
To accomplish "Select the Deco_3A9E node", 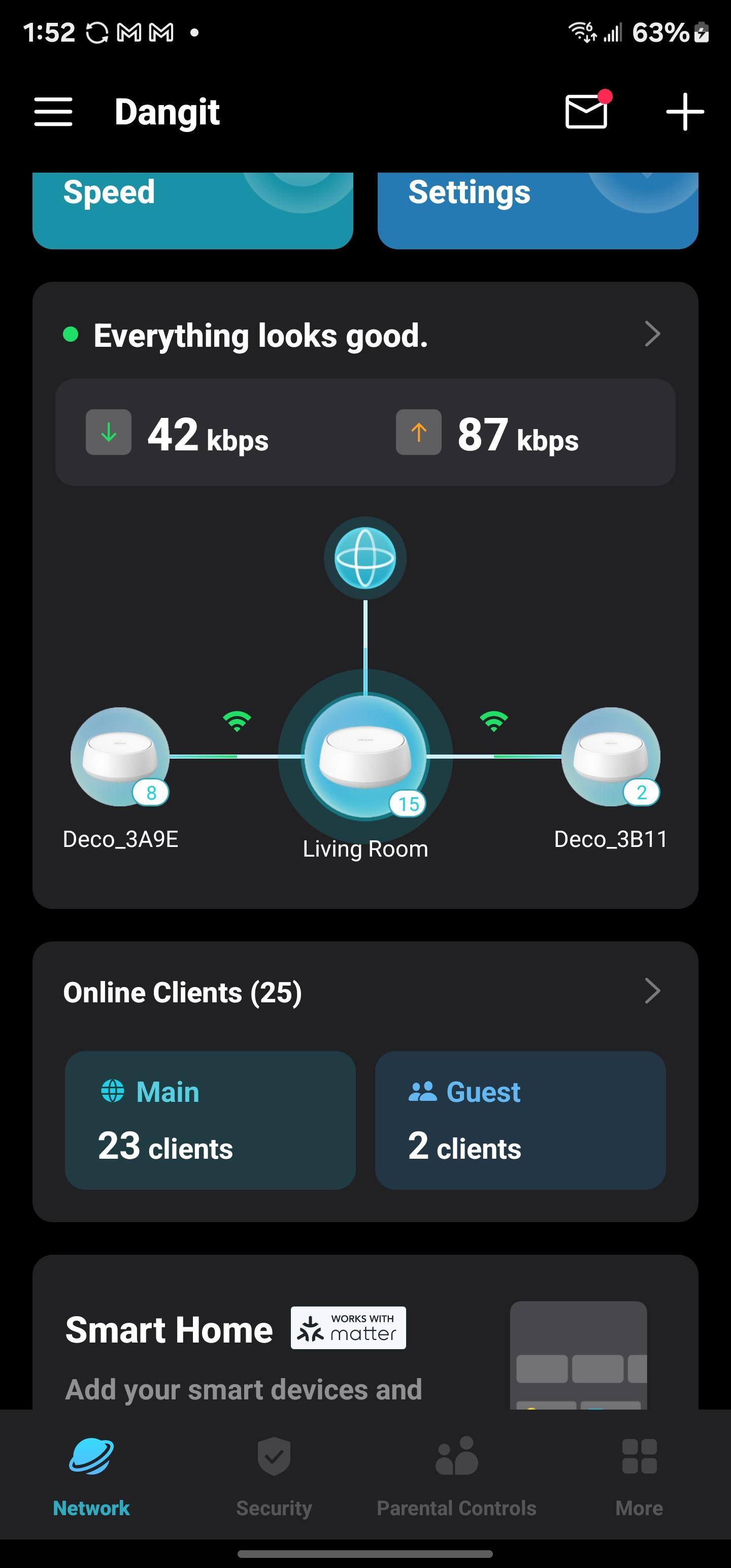I will pos(120,757).
